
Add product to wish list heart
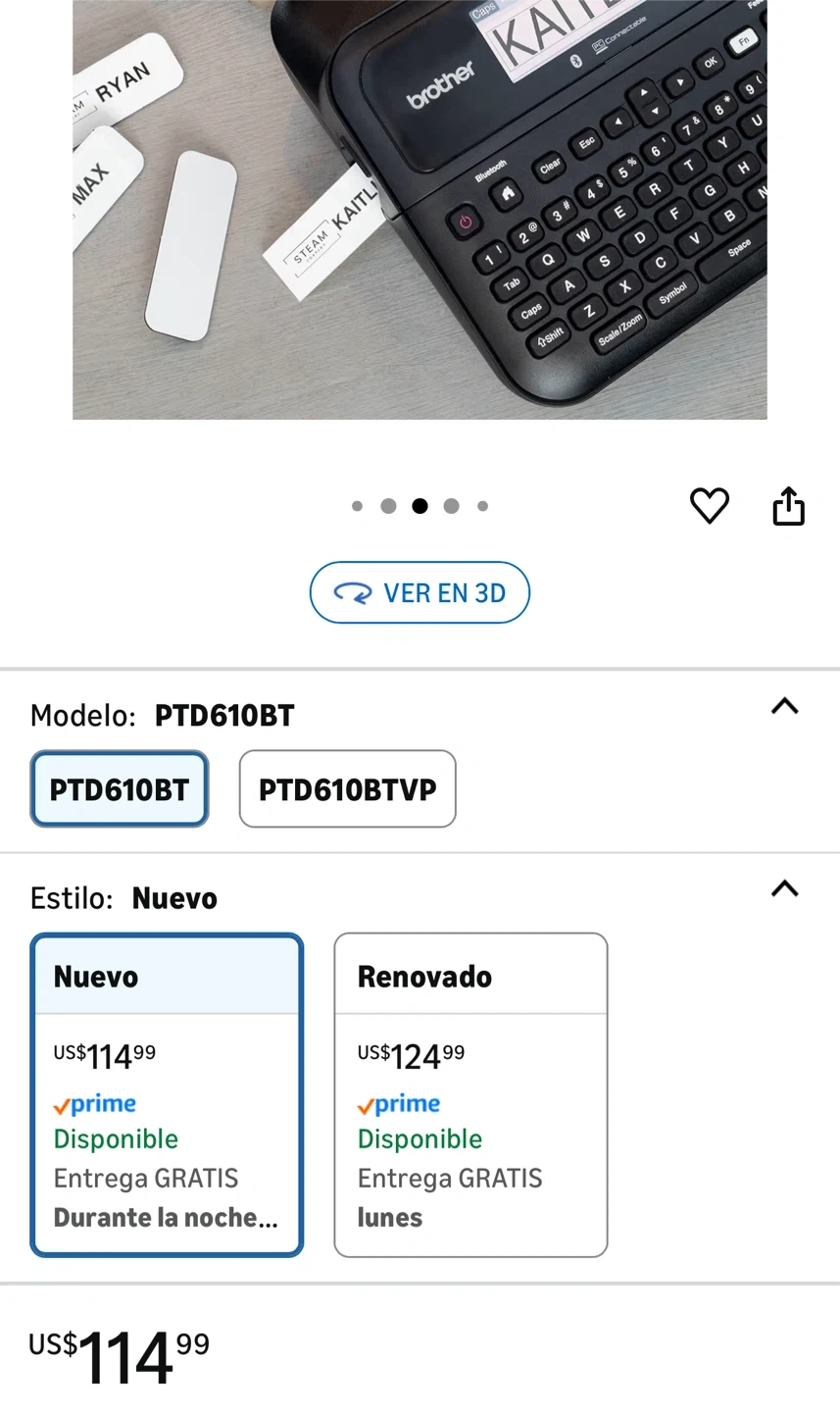(x=709, y=506)
